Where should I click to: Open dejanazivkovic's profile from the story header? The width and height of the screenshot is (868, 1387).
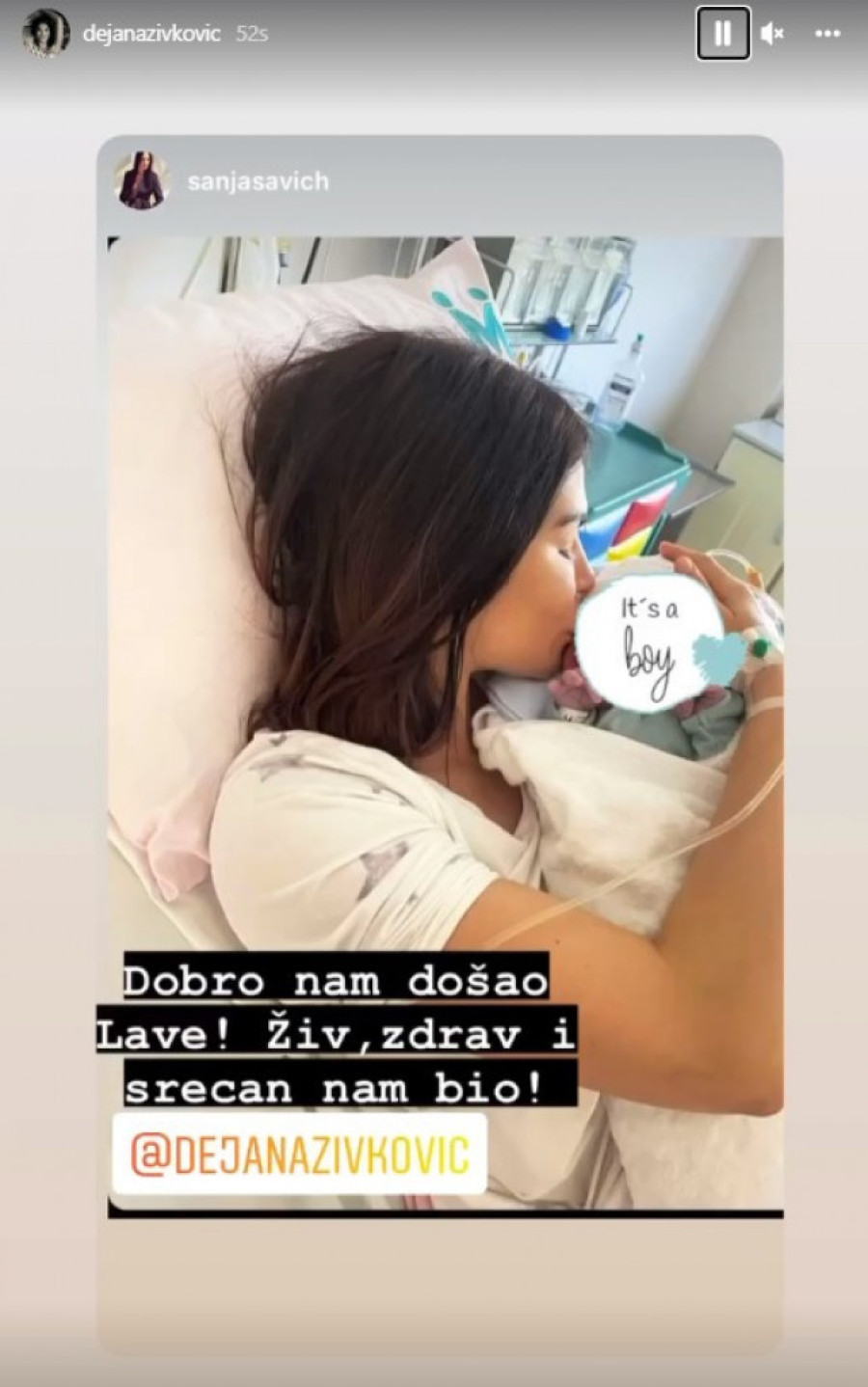(151, 34)
